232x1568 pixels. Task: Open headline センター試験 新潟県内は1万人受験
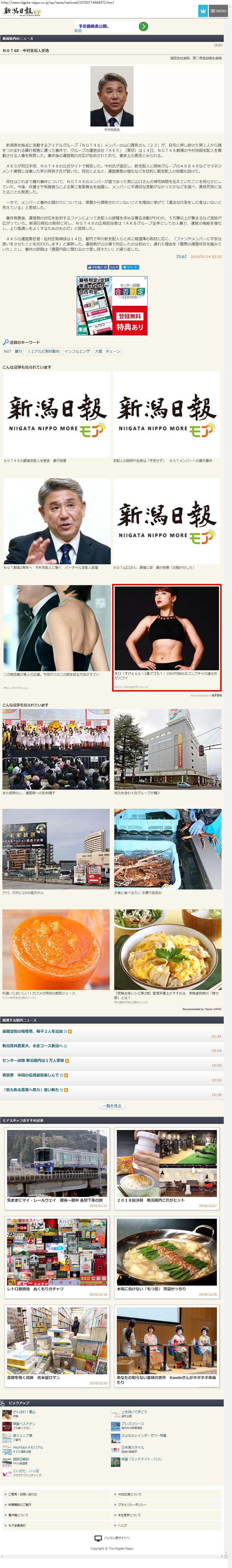click(x=34, y=1060)
